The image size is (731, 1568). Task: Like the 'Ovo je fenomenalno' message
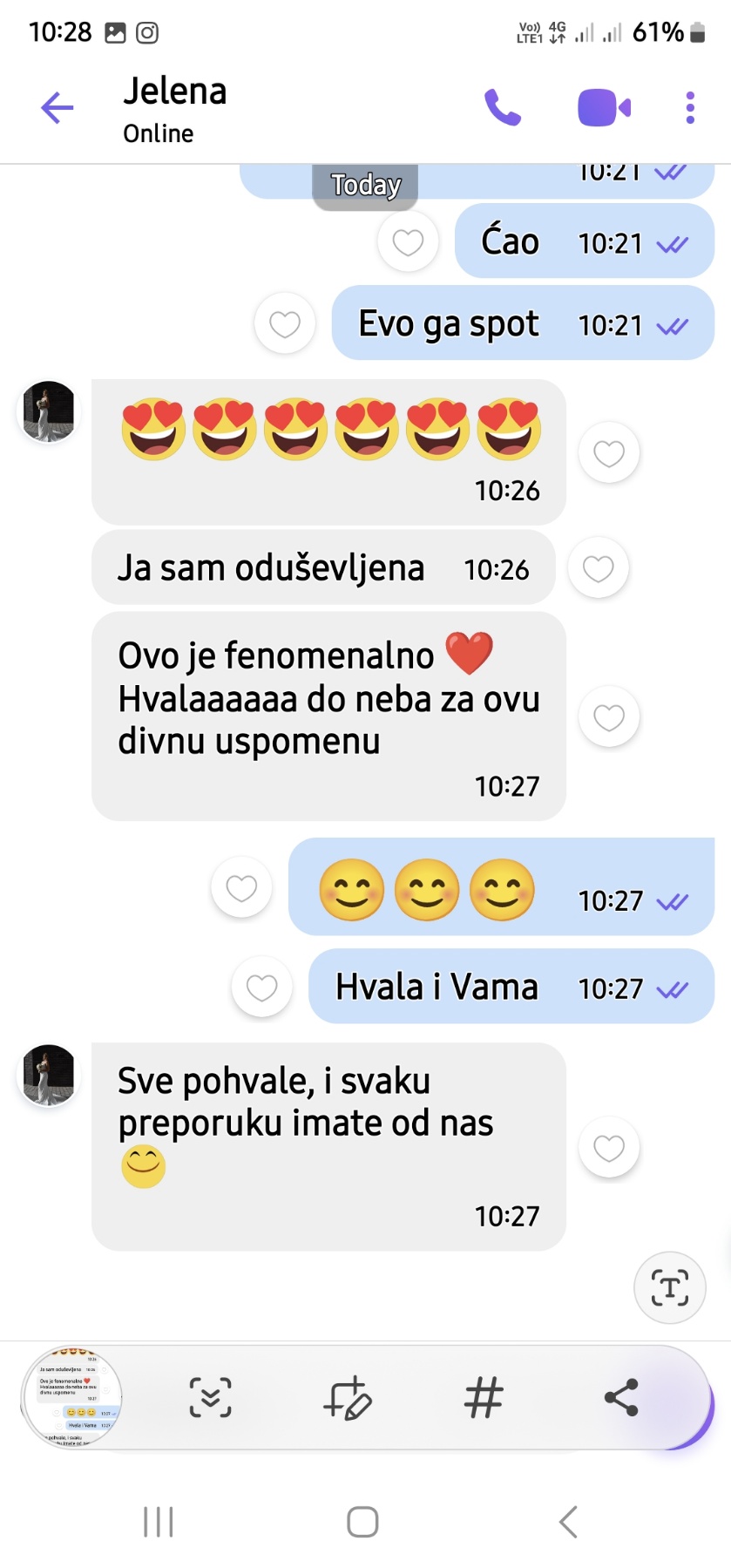click(609, 717)
